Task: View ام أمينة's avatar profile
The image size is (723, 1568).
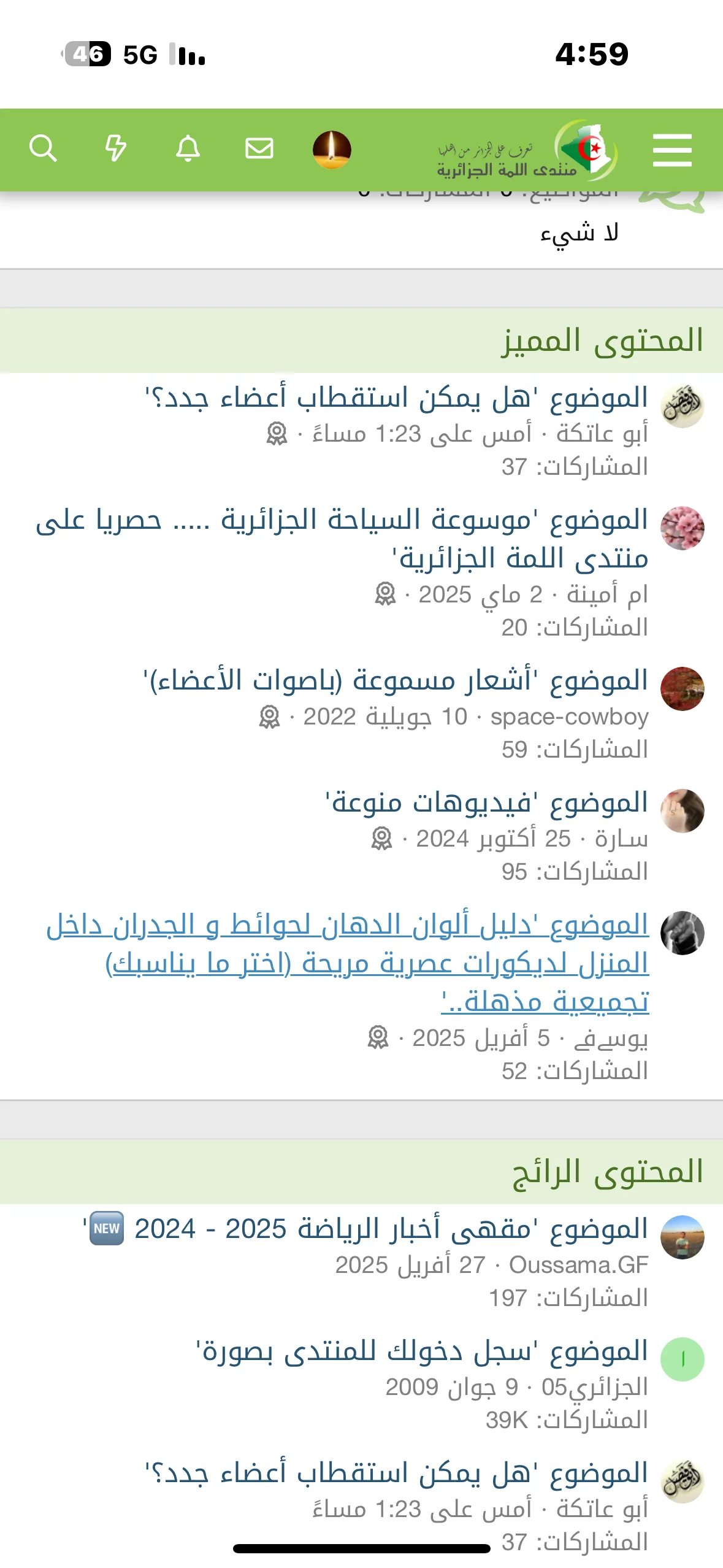Action: (x=682, y=528)
